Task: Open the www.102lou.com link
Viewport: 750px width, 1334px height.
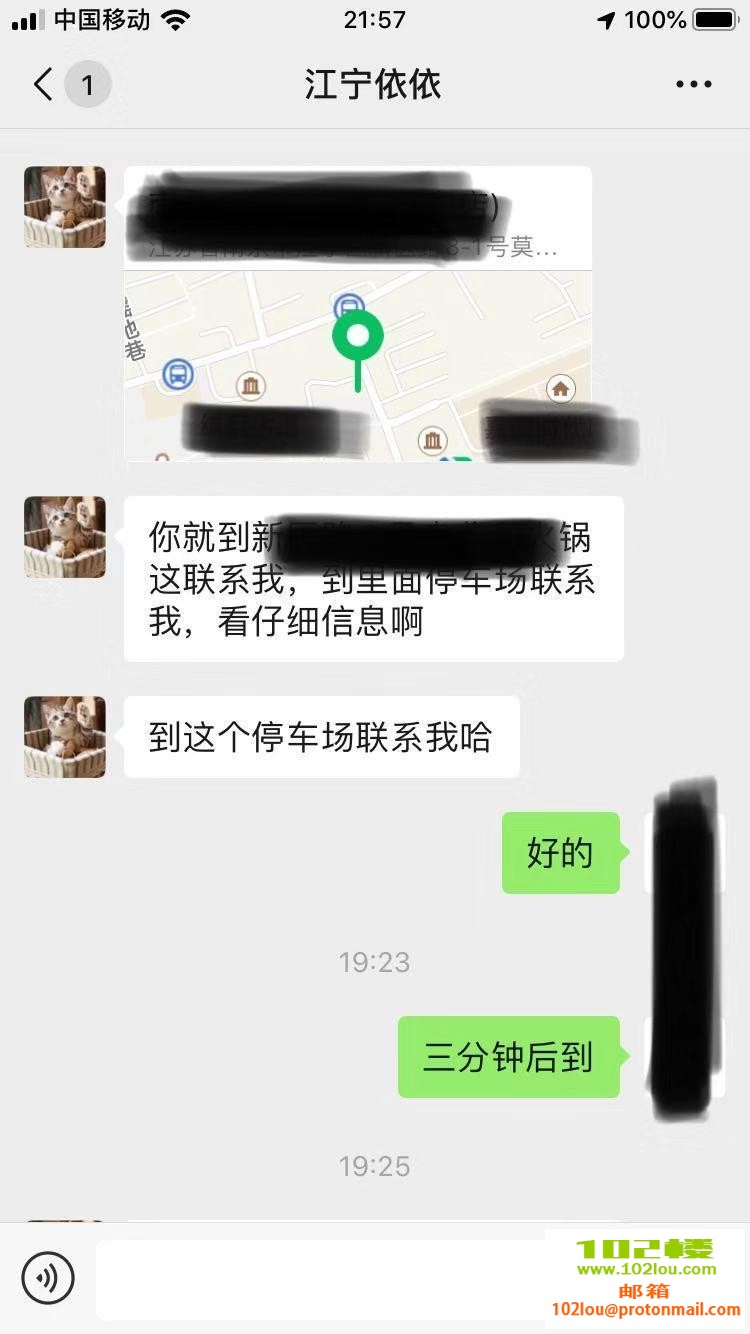Action: pos(646,1271)
